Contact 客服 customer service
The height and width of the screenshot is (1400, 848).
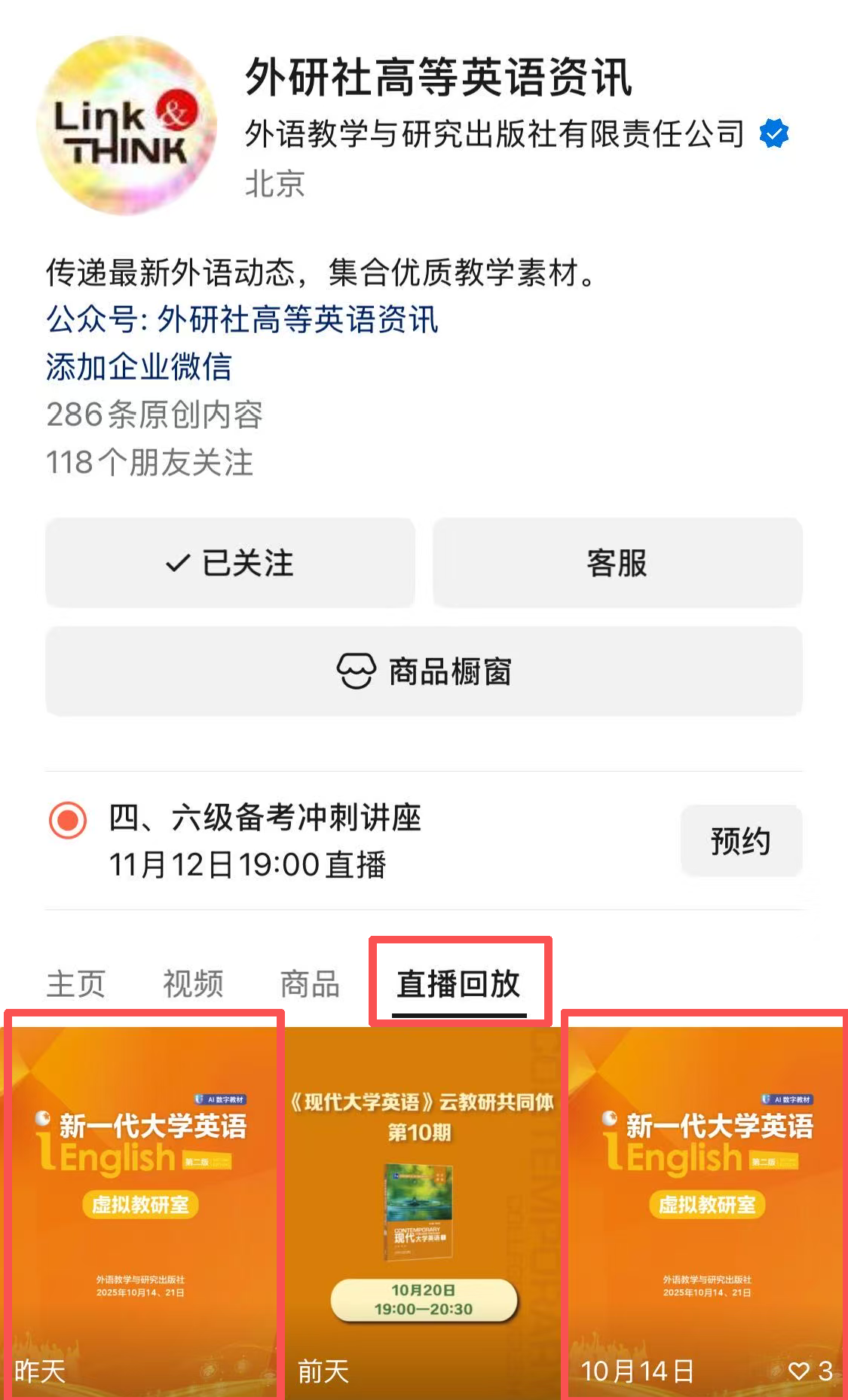pos(617,563)
